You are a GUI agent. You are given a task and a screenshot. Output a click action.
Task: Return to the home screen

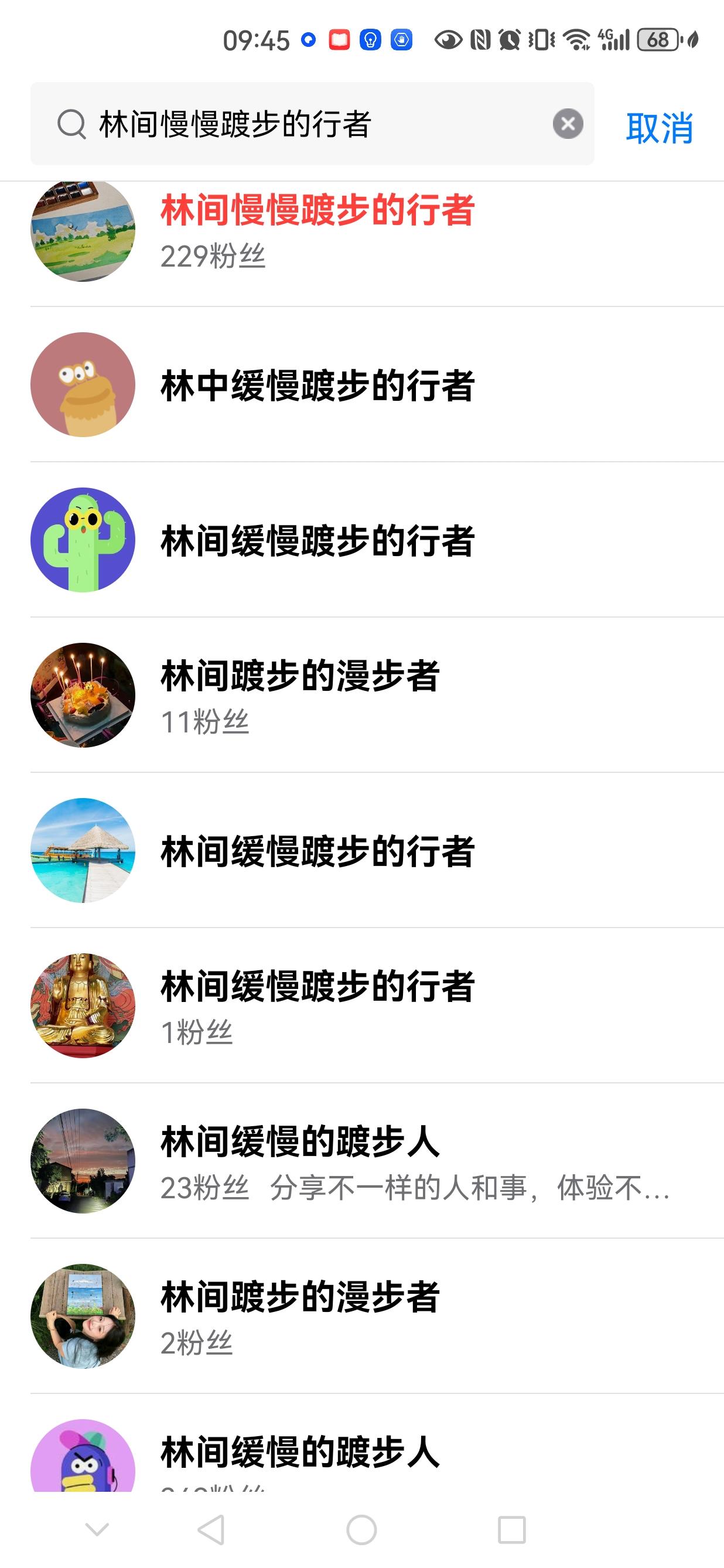[361, 1529]
